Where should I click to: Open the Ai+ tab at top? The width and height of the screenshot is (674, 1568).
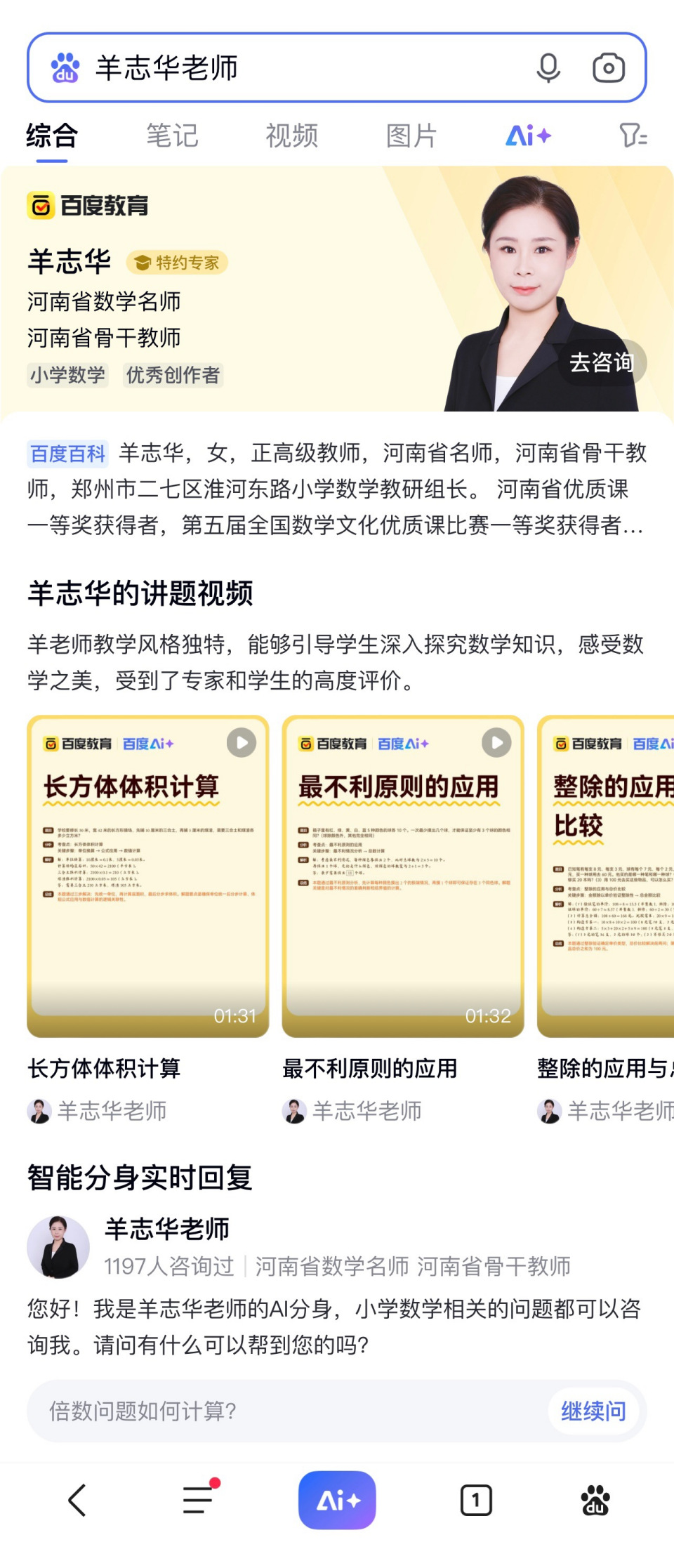(x=528, y=136)
